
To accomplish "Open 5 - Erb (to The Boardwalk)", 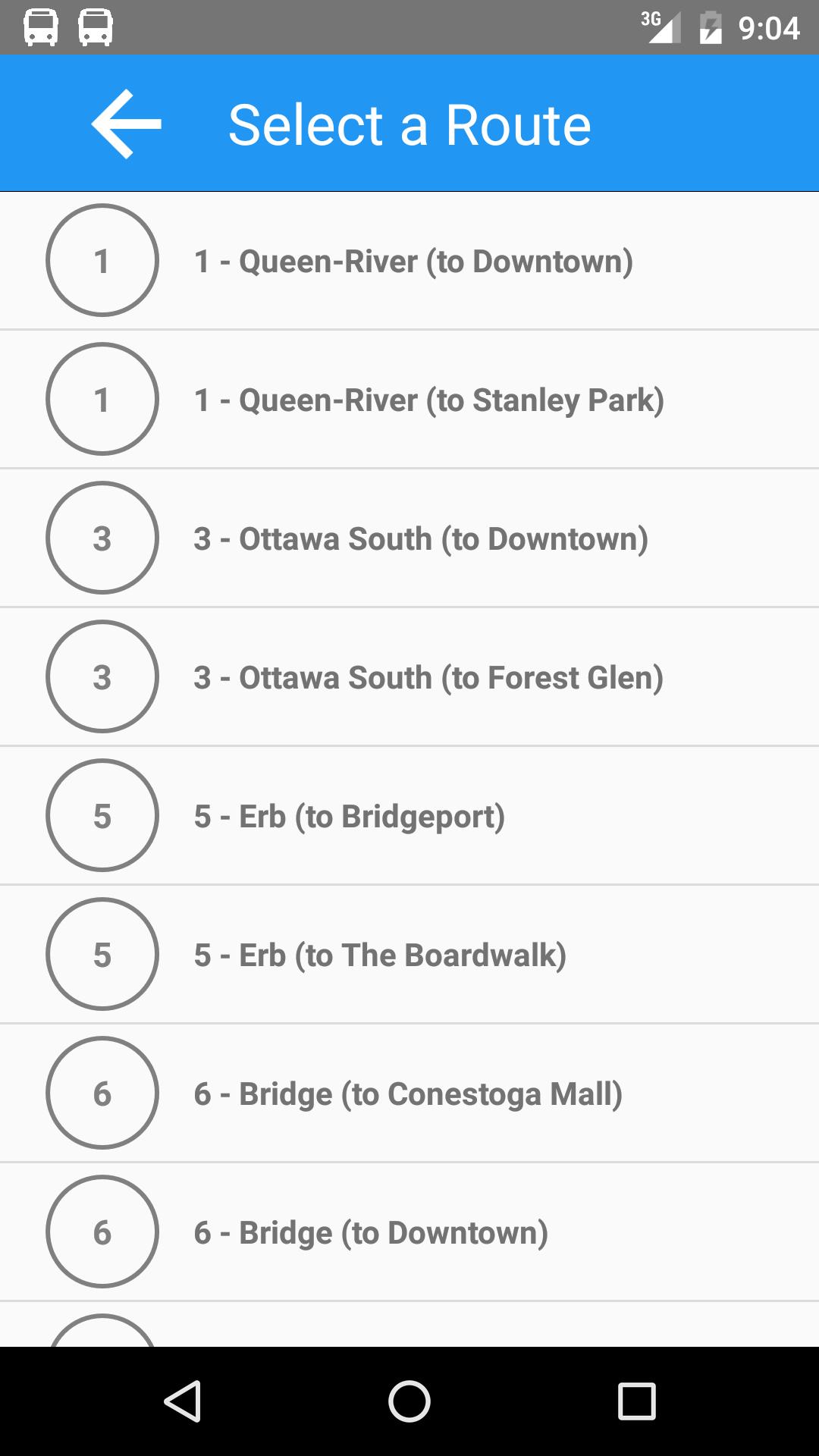I will [379, 955].
